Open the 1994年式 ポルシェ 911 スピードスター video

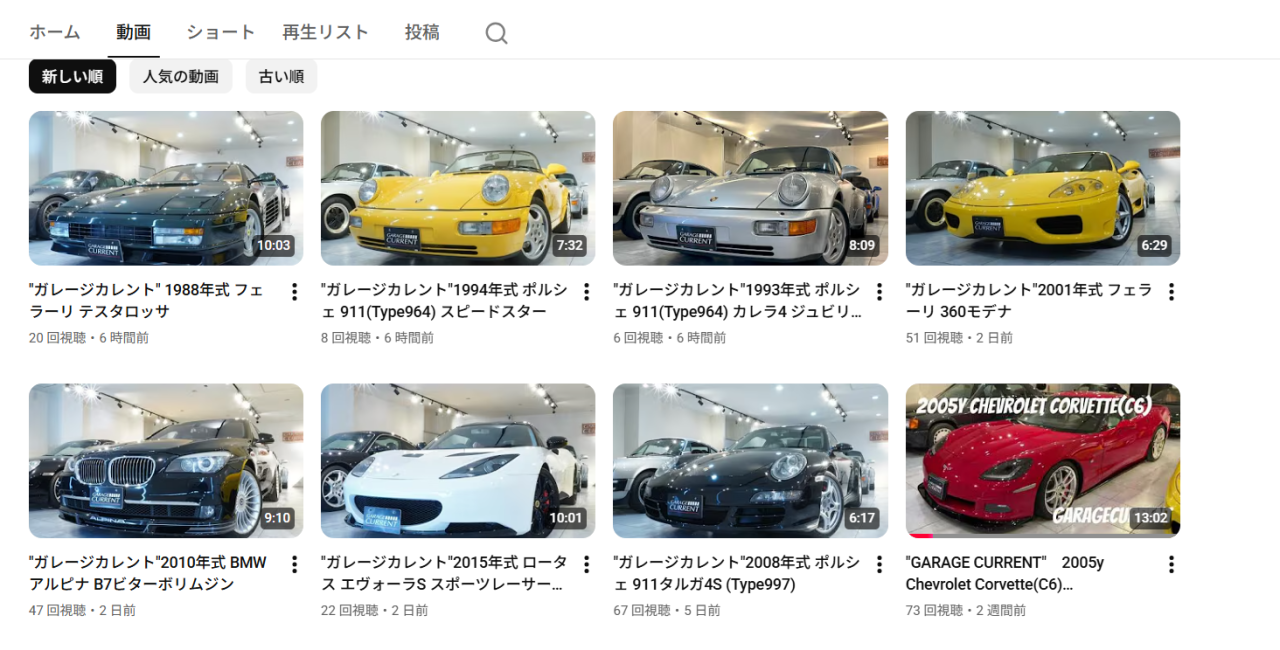pos(458,188)
